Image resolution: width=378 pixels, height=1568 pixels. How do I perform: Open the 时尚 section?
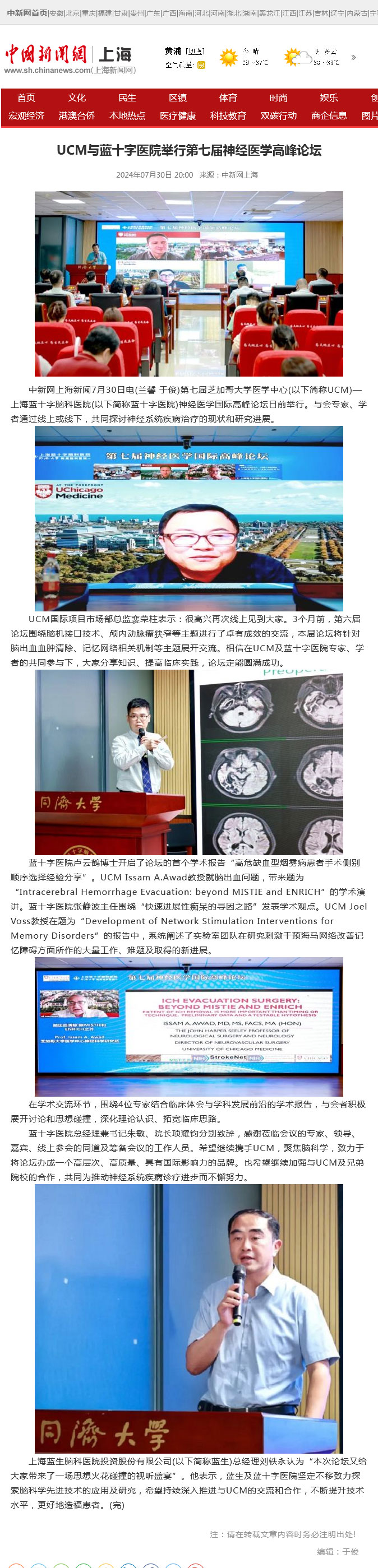[279, 98]
